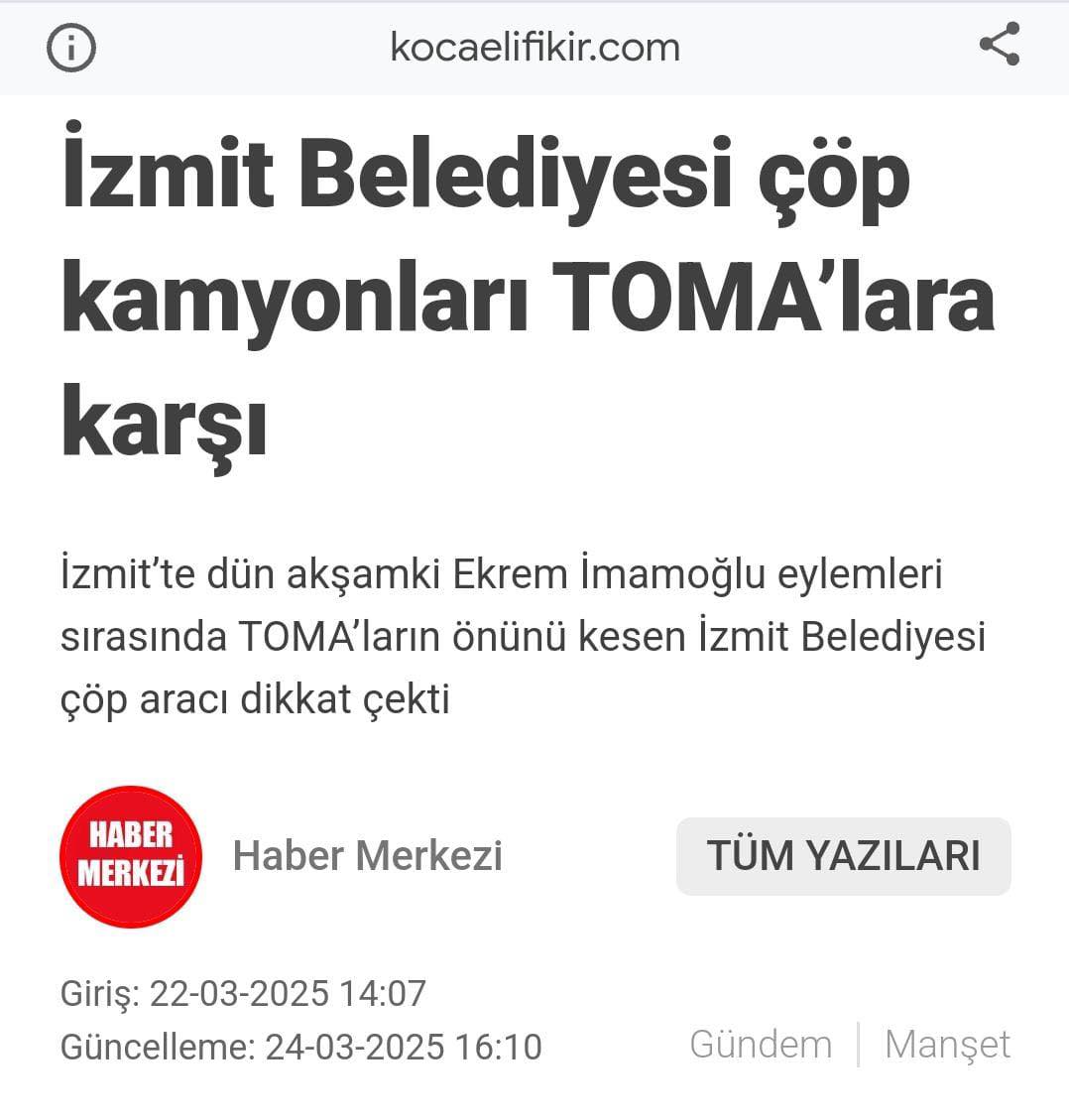Open the Haber Merkezi author page
The width and height of the screenshot is (1069, 1120).
367,855
